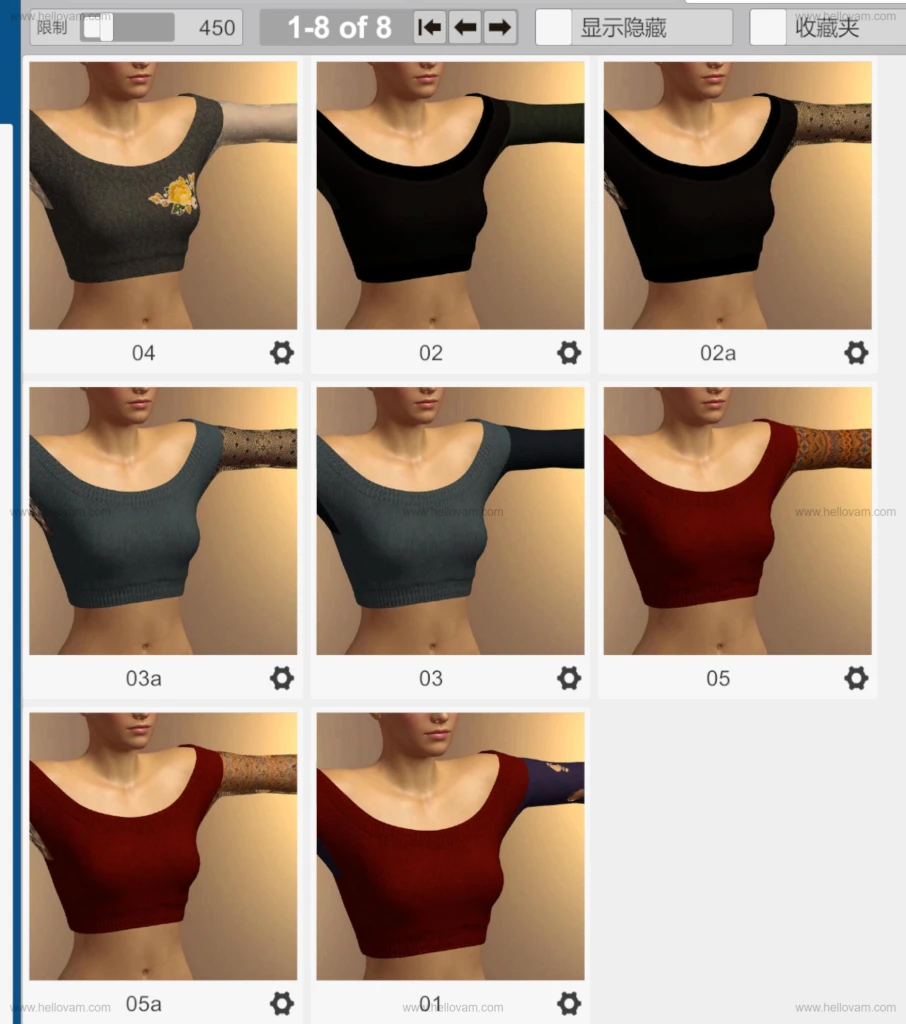Image resolution: width=906 pixels, height=1024 pixels.
Task: Open gear settings for preset 04
Action: 282,352
